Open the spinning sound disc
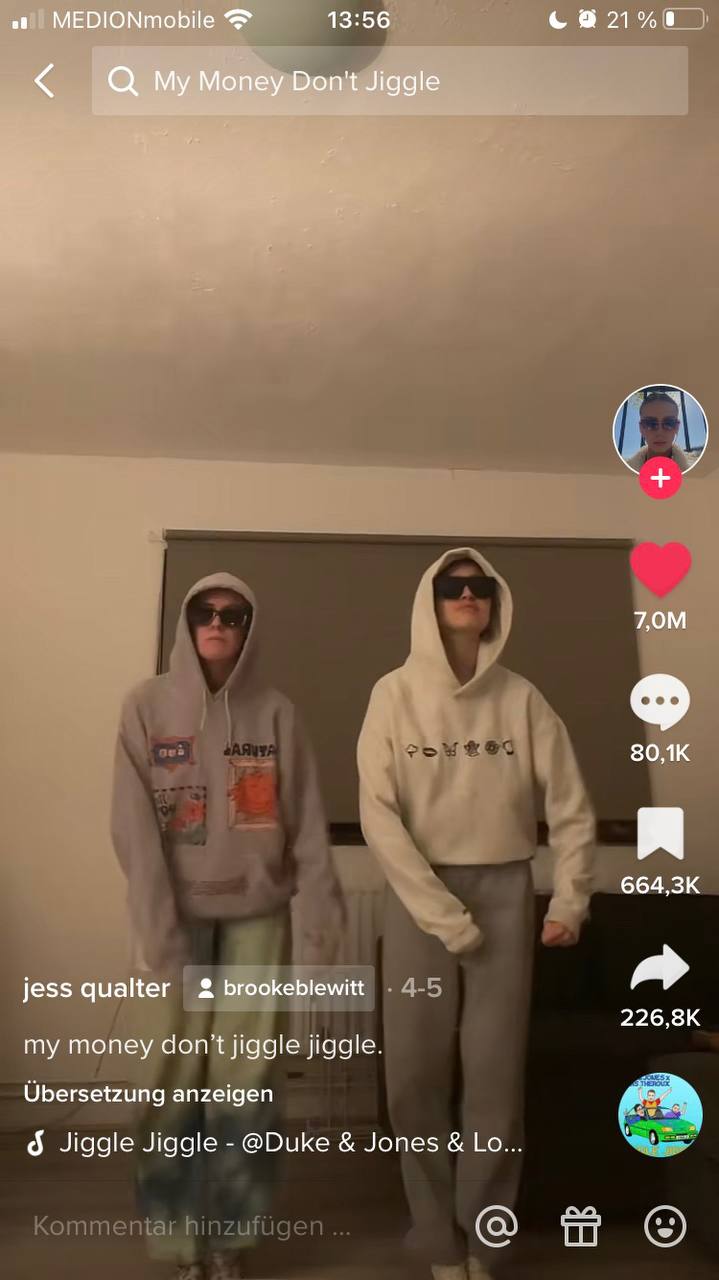719x1280 pixels. click(x=660, y=1114)
